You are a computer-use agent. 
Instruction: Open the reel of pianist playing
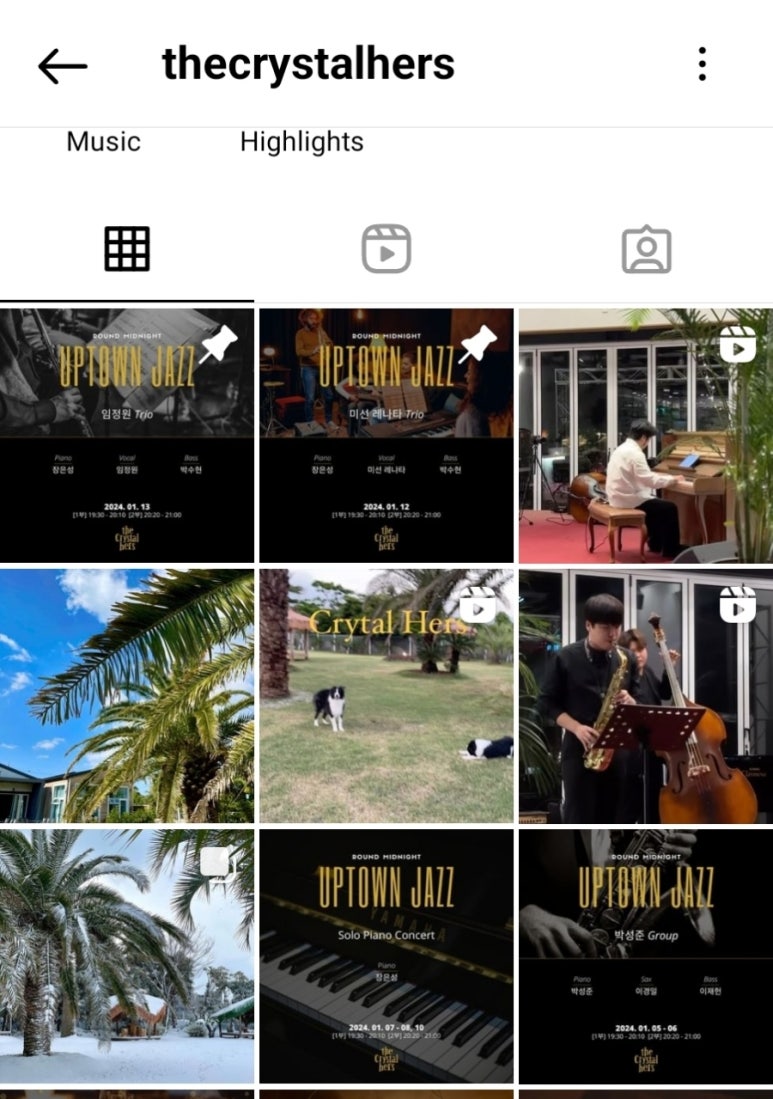click(645, 435)
